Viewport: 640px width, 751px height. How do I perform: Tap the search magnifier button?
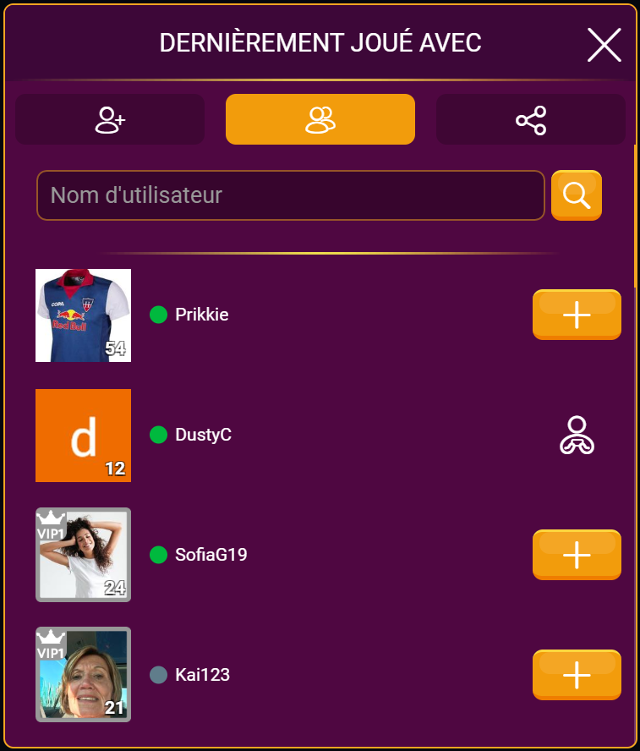577,195
